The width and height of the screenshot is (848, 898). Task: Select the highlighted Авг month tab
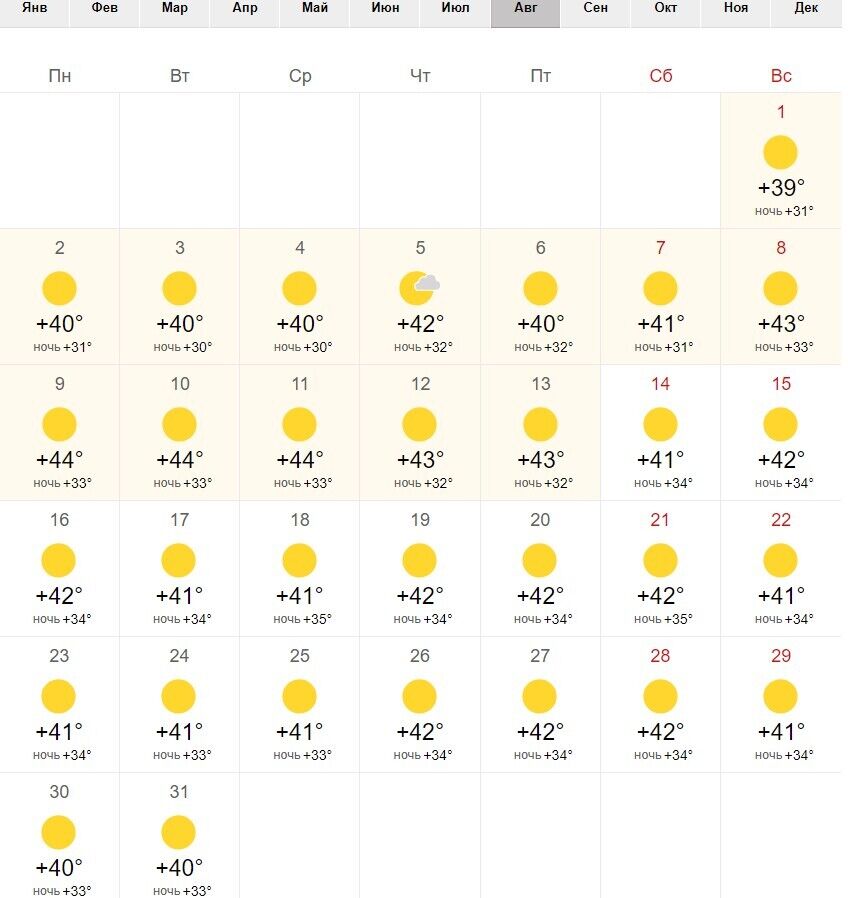(525, 9)
